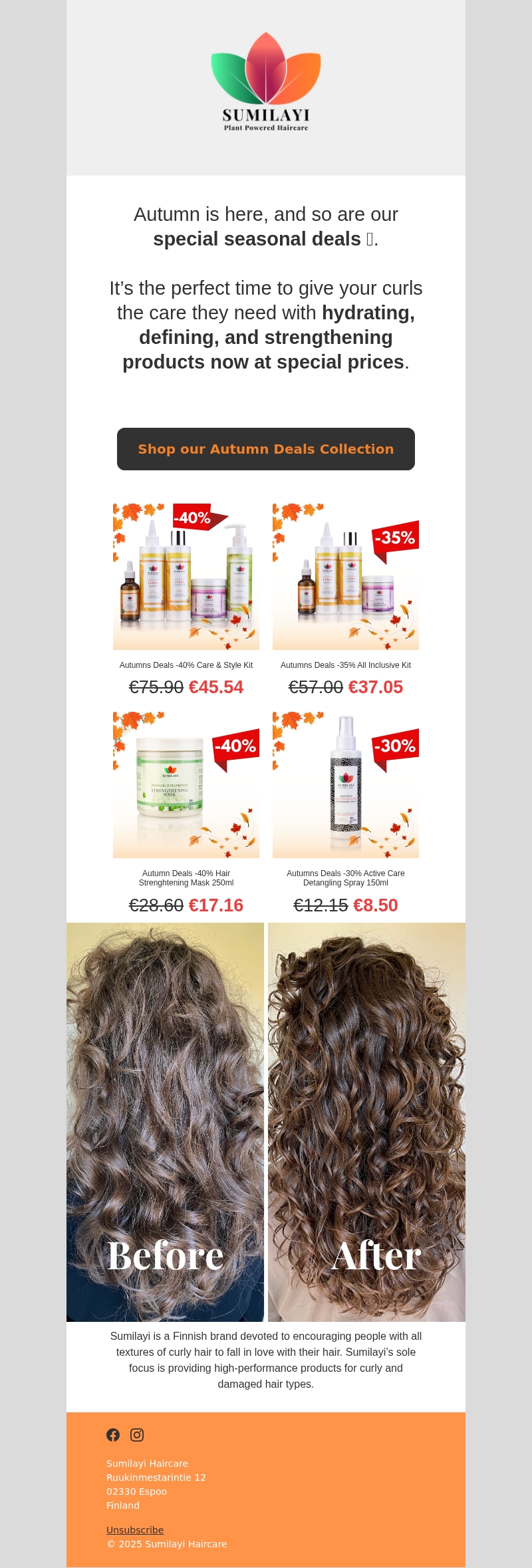View the Active Care Detangling Spray deal

click(x=346, y=785)
